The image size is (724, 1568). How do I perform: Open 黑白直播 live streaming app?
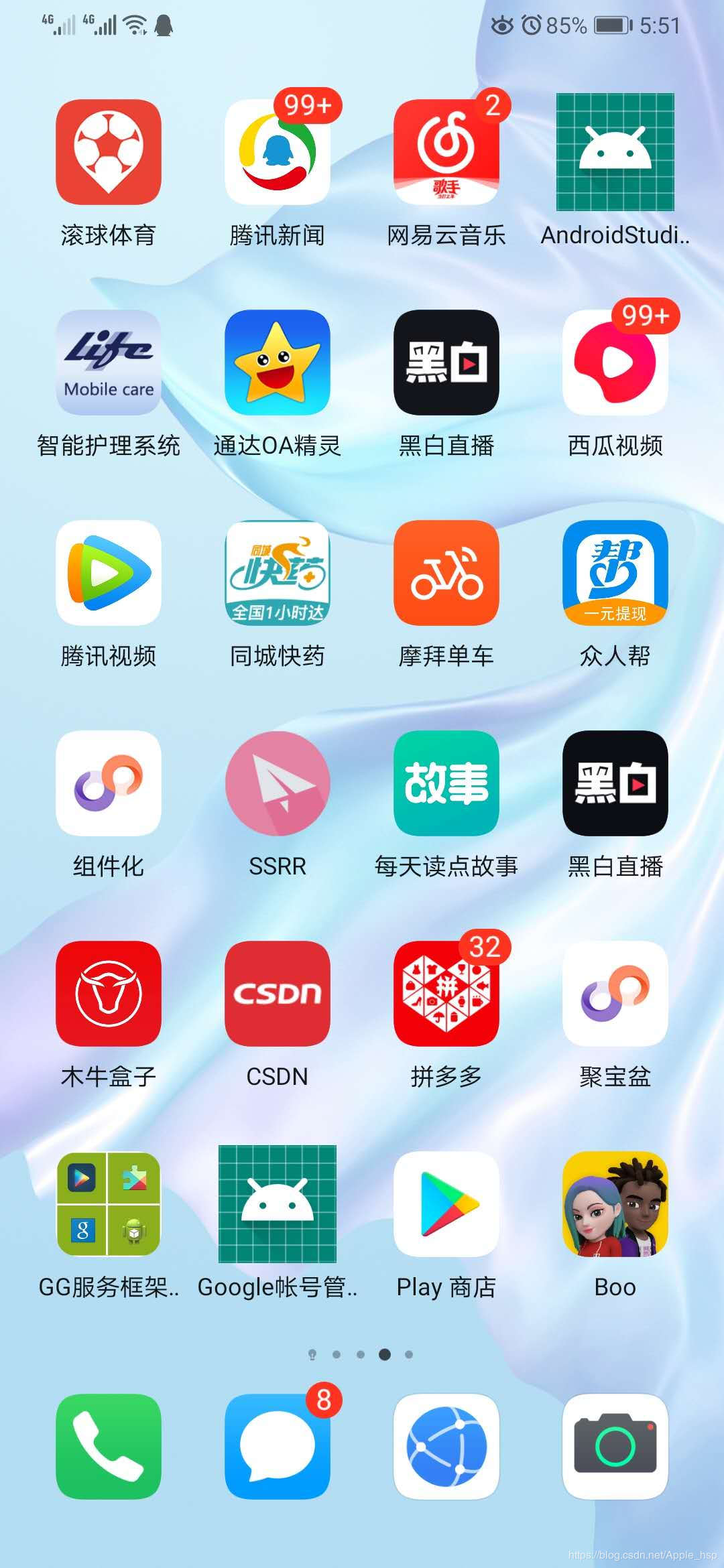447,362
